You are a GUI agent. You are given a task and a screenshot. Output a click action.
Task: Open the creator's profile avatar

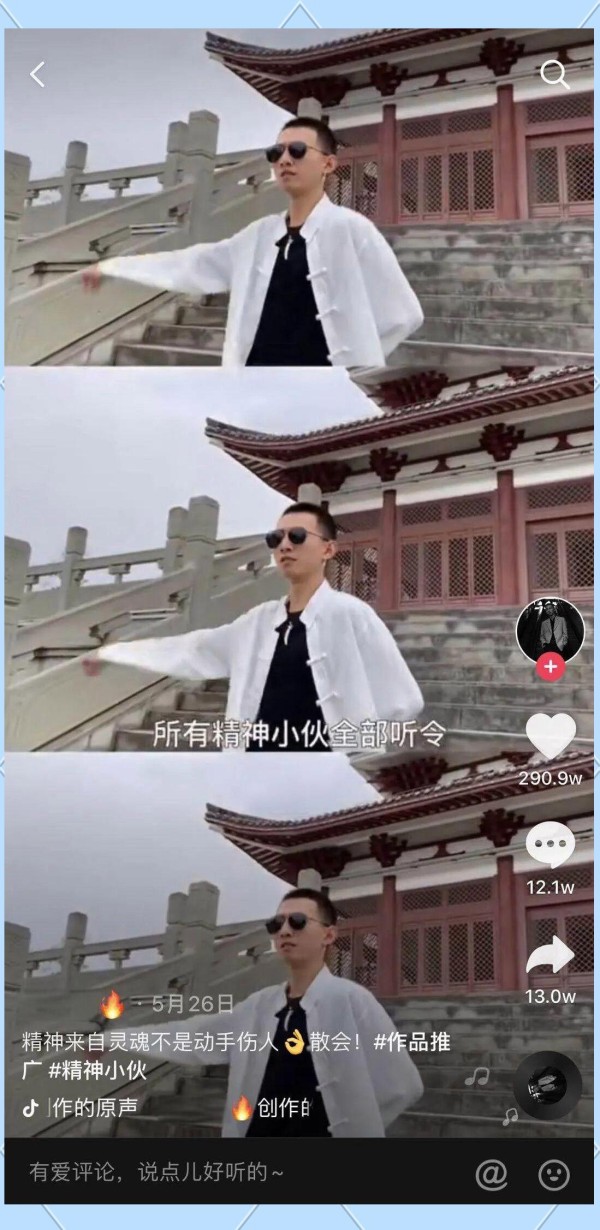[x=549, y=632]
